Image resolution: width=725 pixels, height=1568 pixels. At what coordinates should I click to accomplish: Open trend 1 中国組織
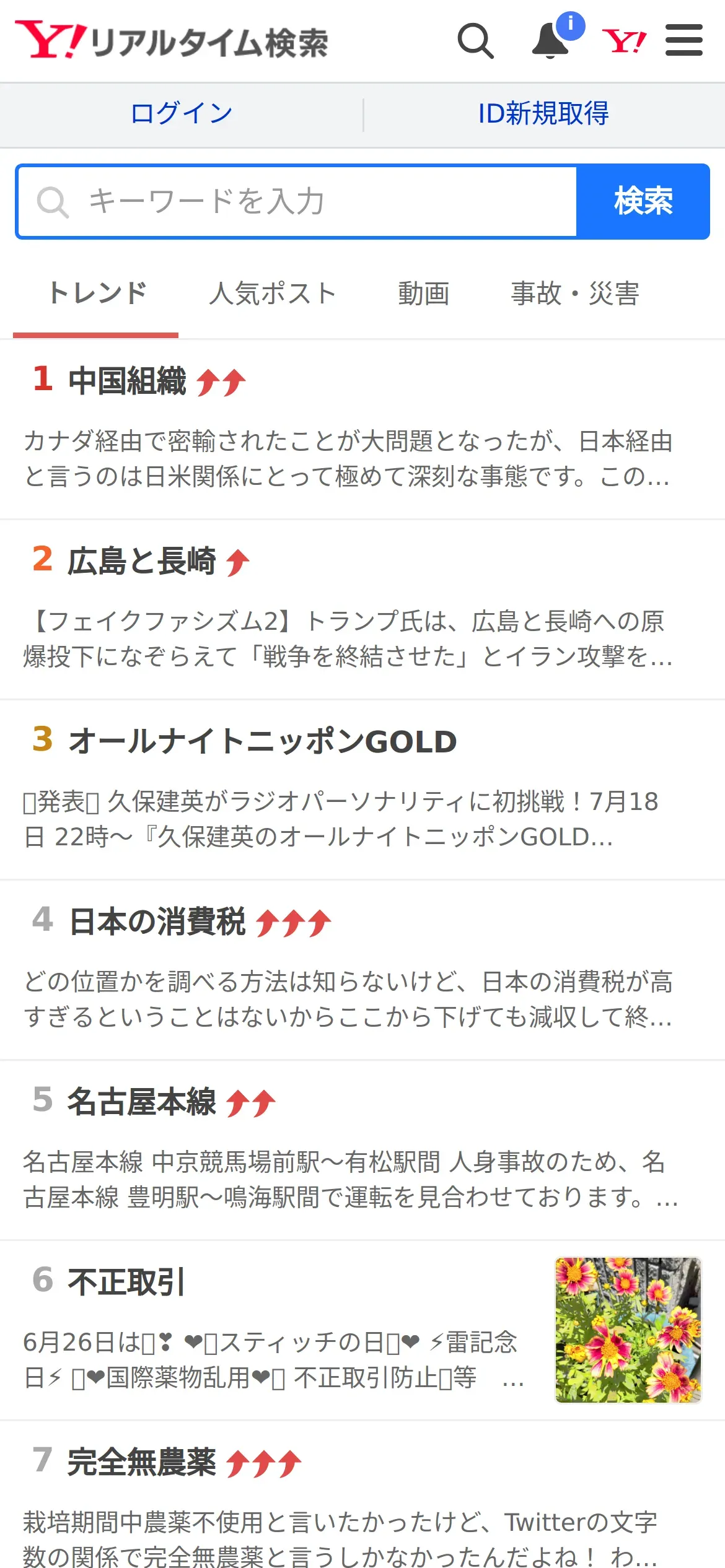point(127,381)
